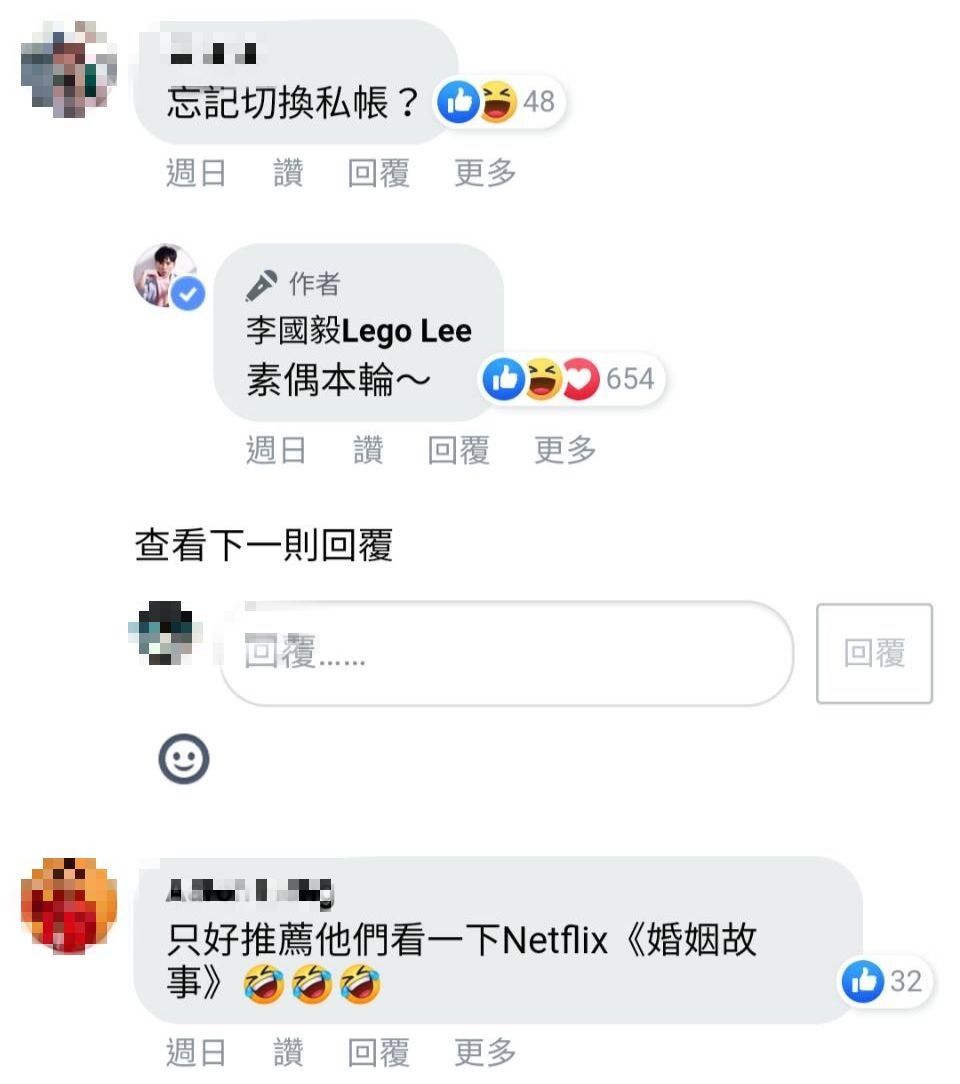View the 654 reactions on Lego Lee's reply
This screenshot has height=1084, width=960.
tap(572, 380)
